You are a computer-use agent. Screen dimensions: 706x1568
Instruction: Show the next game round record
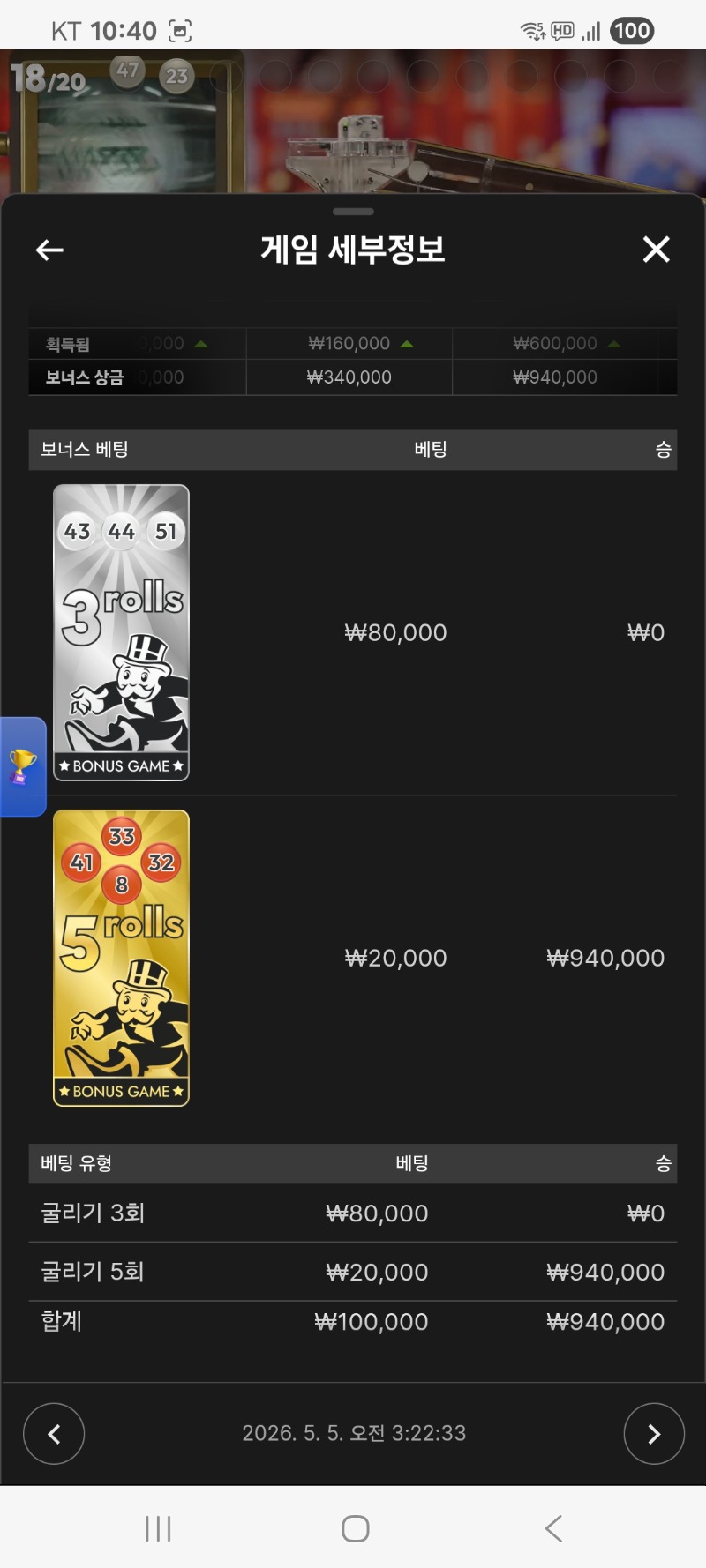pos(654,1434)
